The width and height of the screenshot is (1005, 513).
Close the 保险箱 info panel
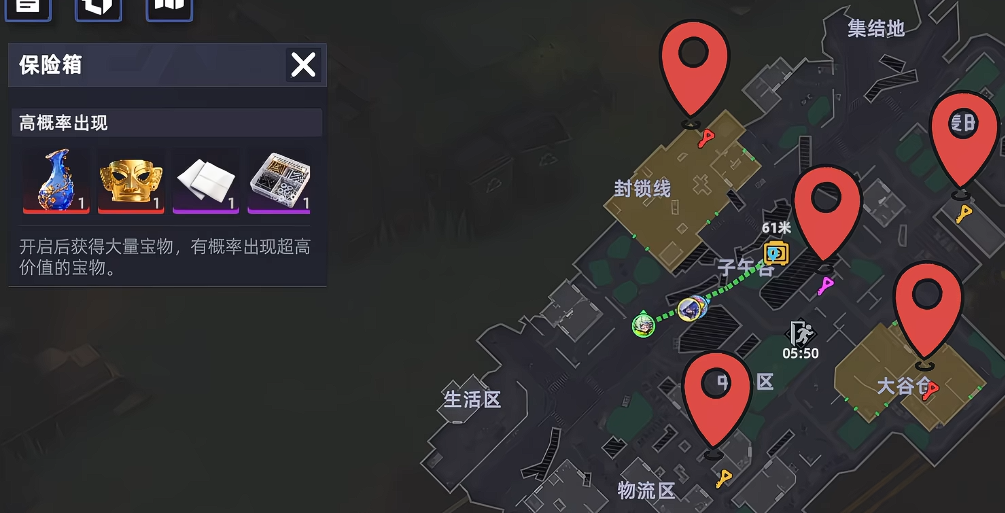click(x=302, y=65)
